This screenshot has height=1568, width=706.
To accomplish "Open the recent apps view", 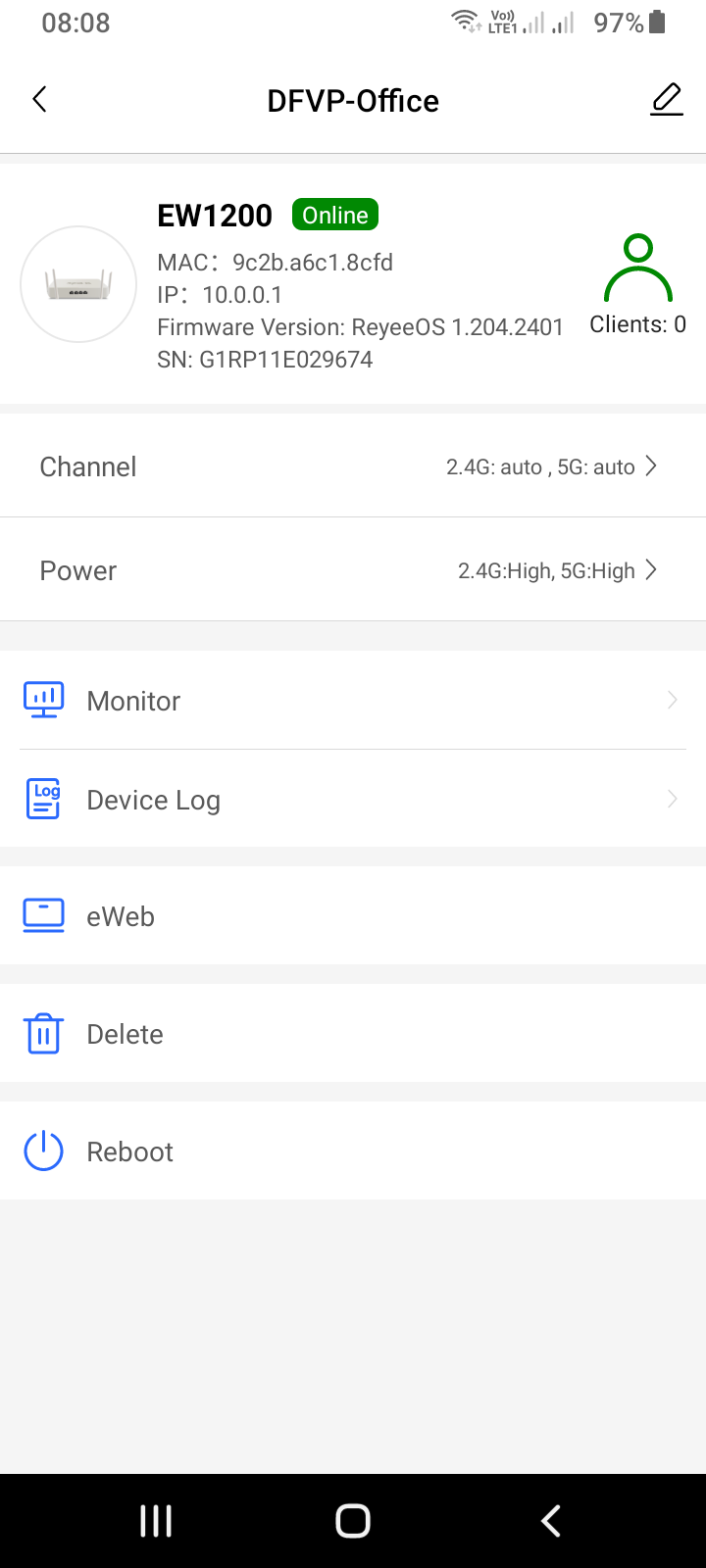I will pyautogui.click(x=156, y=1521).
